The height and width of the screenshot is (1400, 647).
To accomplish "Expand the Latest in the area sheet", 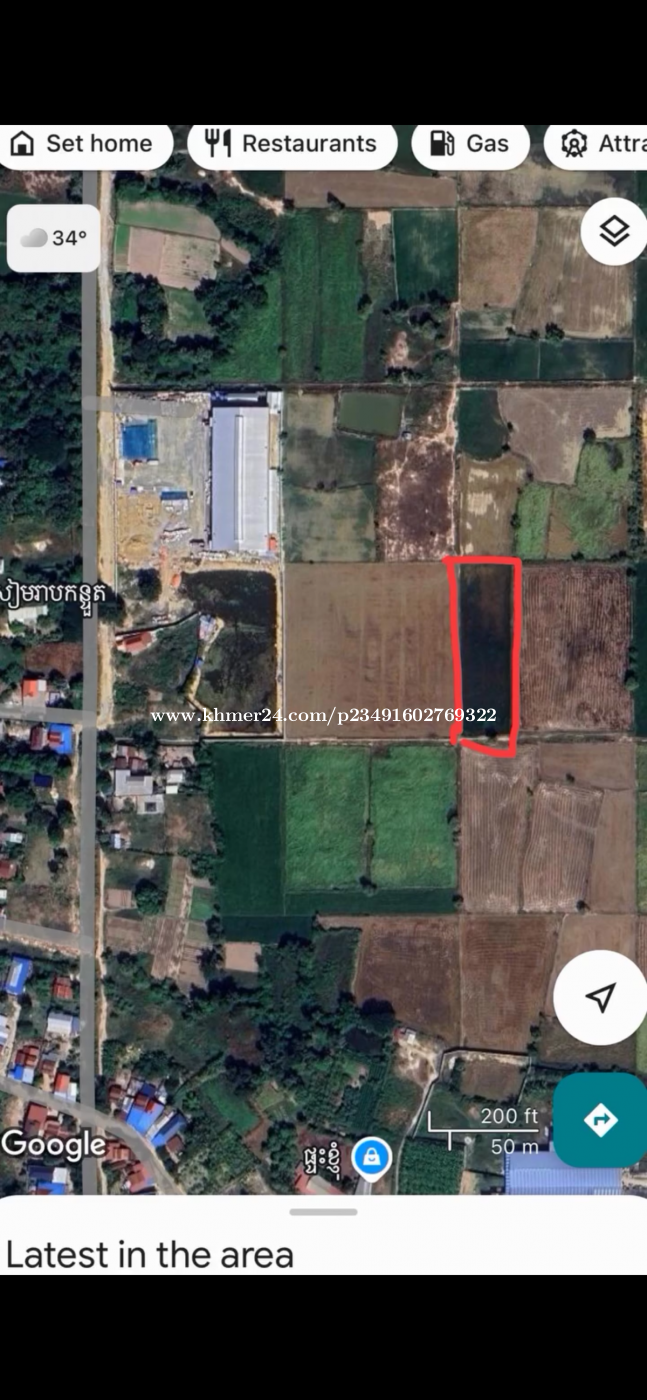I will [x=323, y=1237].
